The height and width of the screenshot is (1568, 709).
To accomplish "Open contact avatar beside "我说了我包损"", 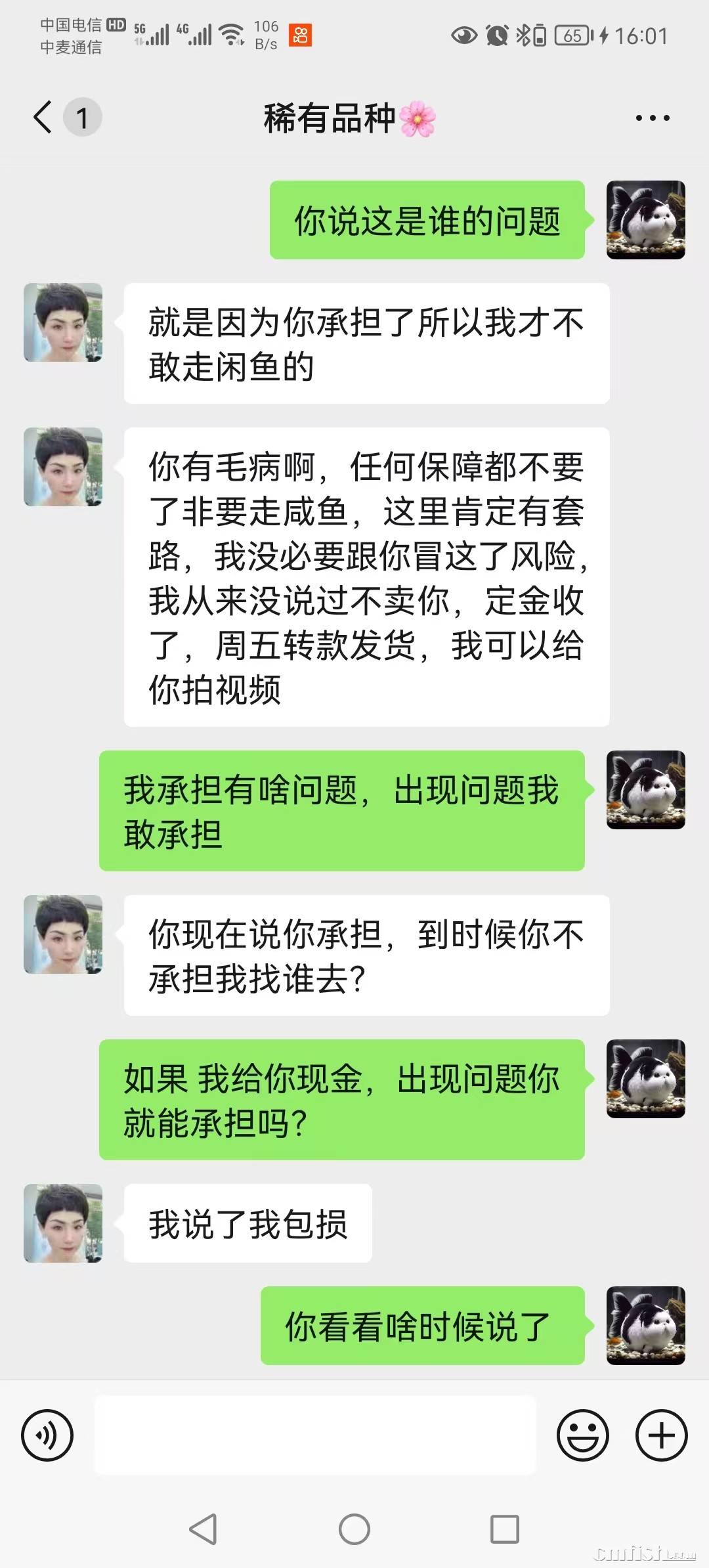I will [x=63, y=1223].
